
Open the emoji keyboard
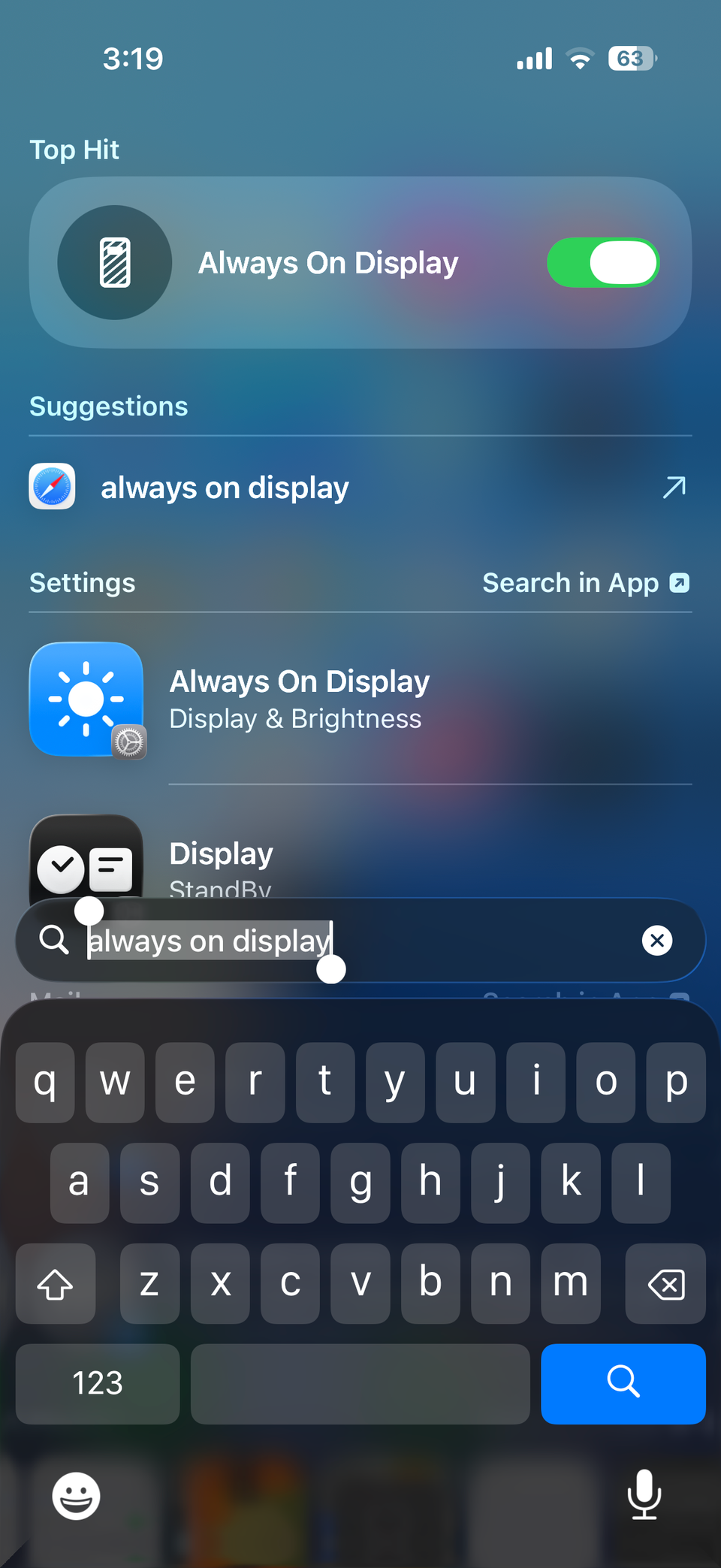[x=76, y=1495]
